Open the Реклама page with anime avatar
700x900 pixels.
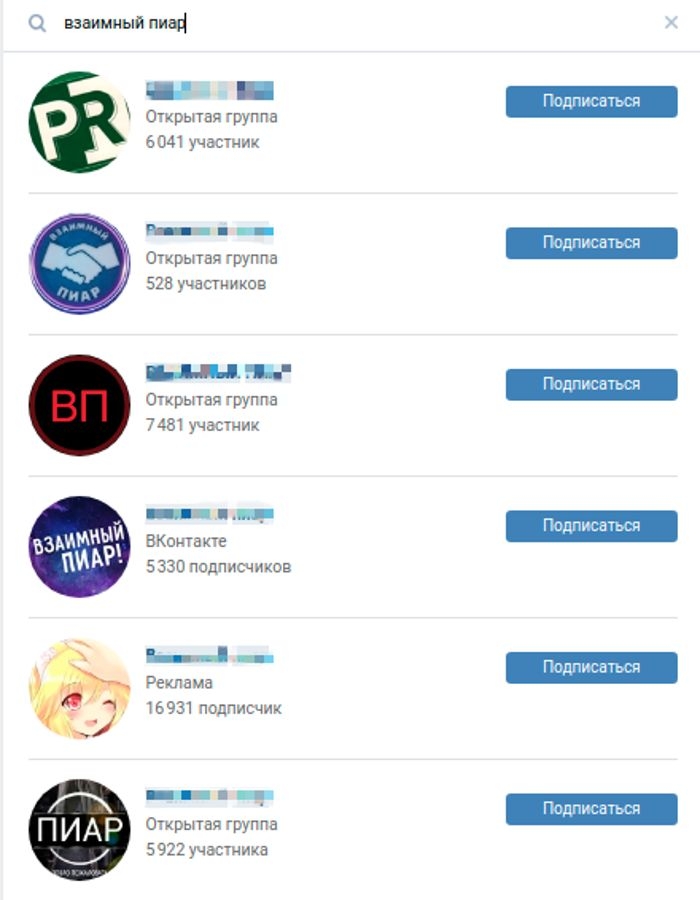(79, 688)
